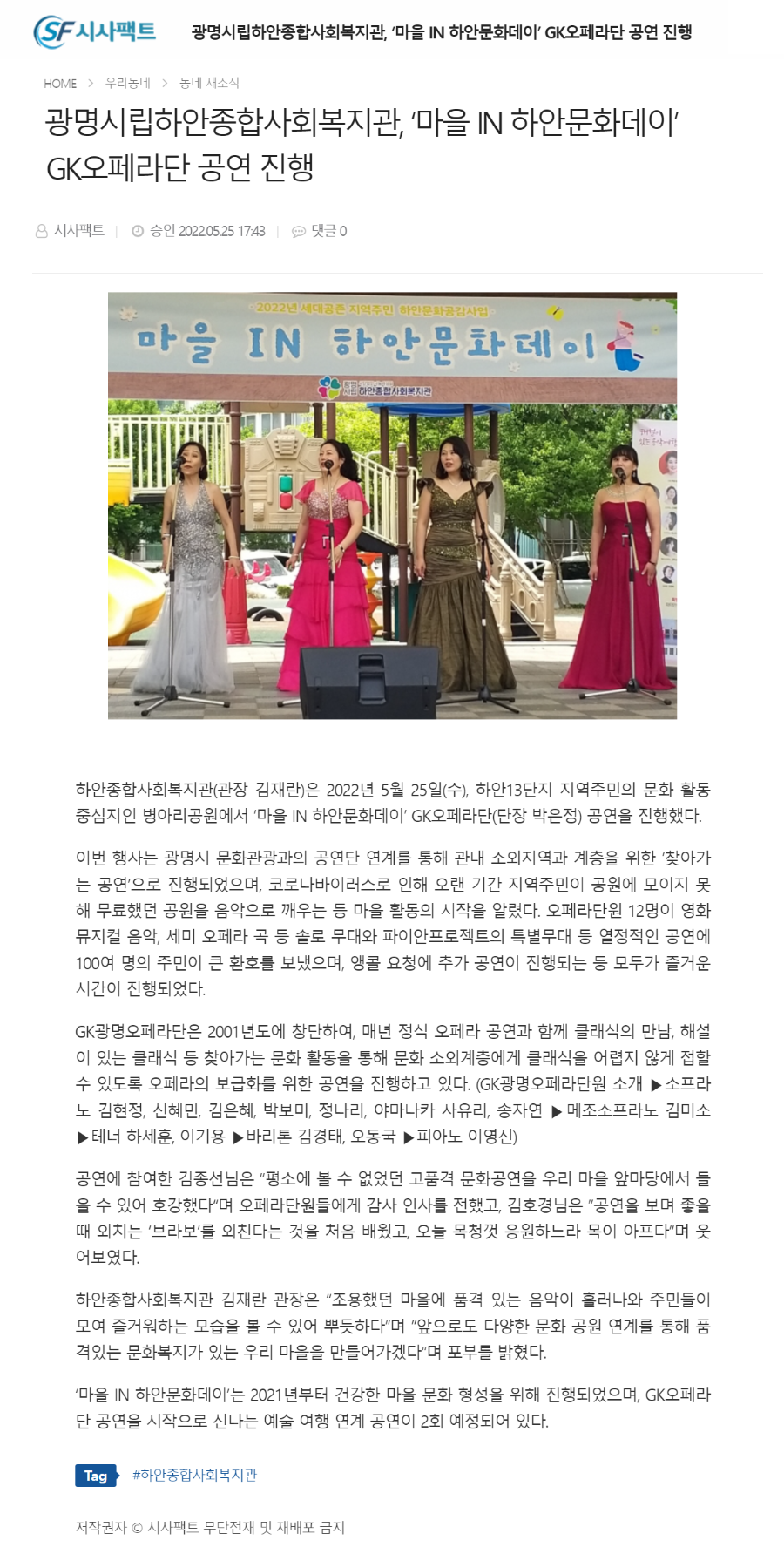Select the #하안종합사회복지관 tag

click(194, 1475)
